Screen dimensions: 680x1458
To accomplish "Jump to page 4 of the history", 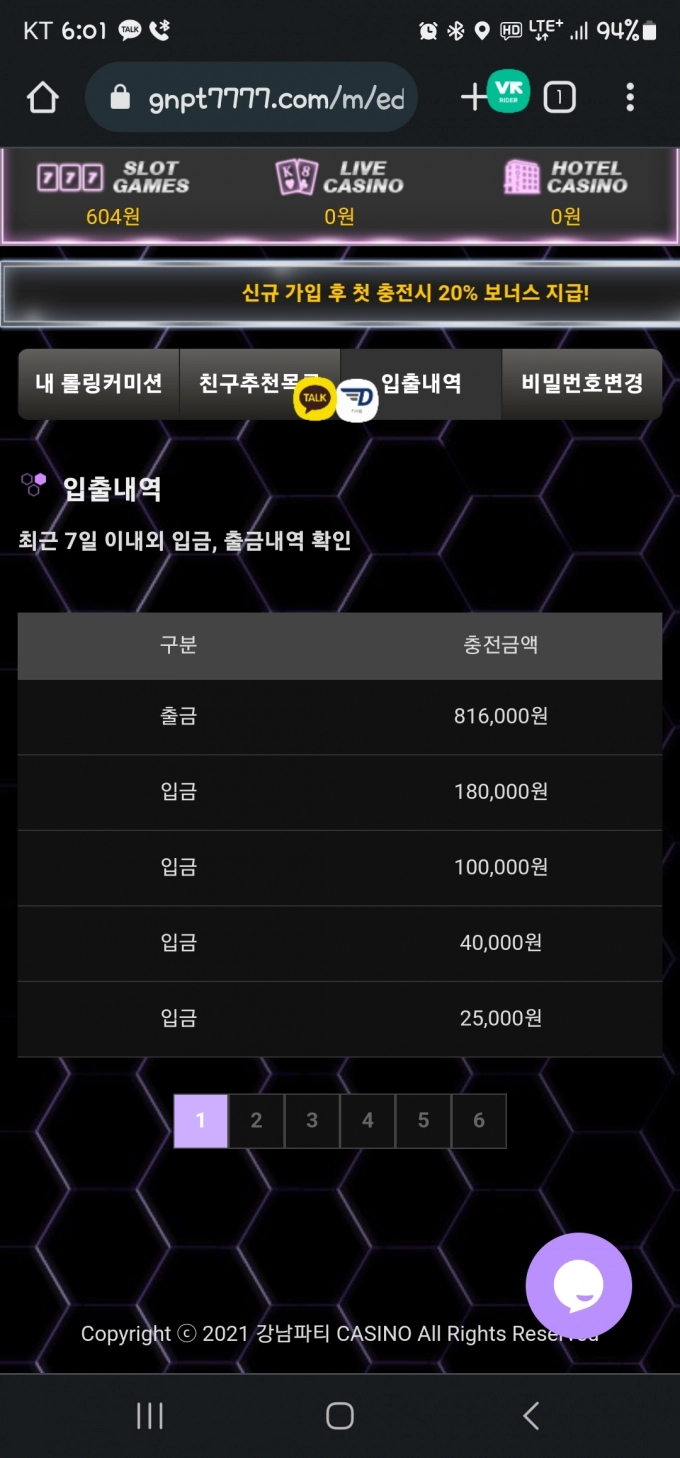I will 367,1121.
